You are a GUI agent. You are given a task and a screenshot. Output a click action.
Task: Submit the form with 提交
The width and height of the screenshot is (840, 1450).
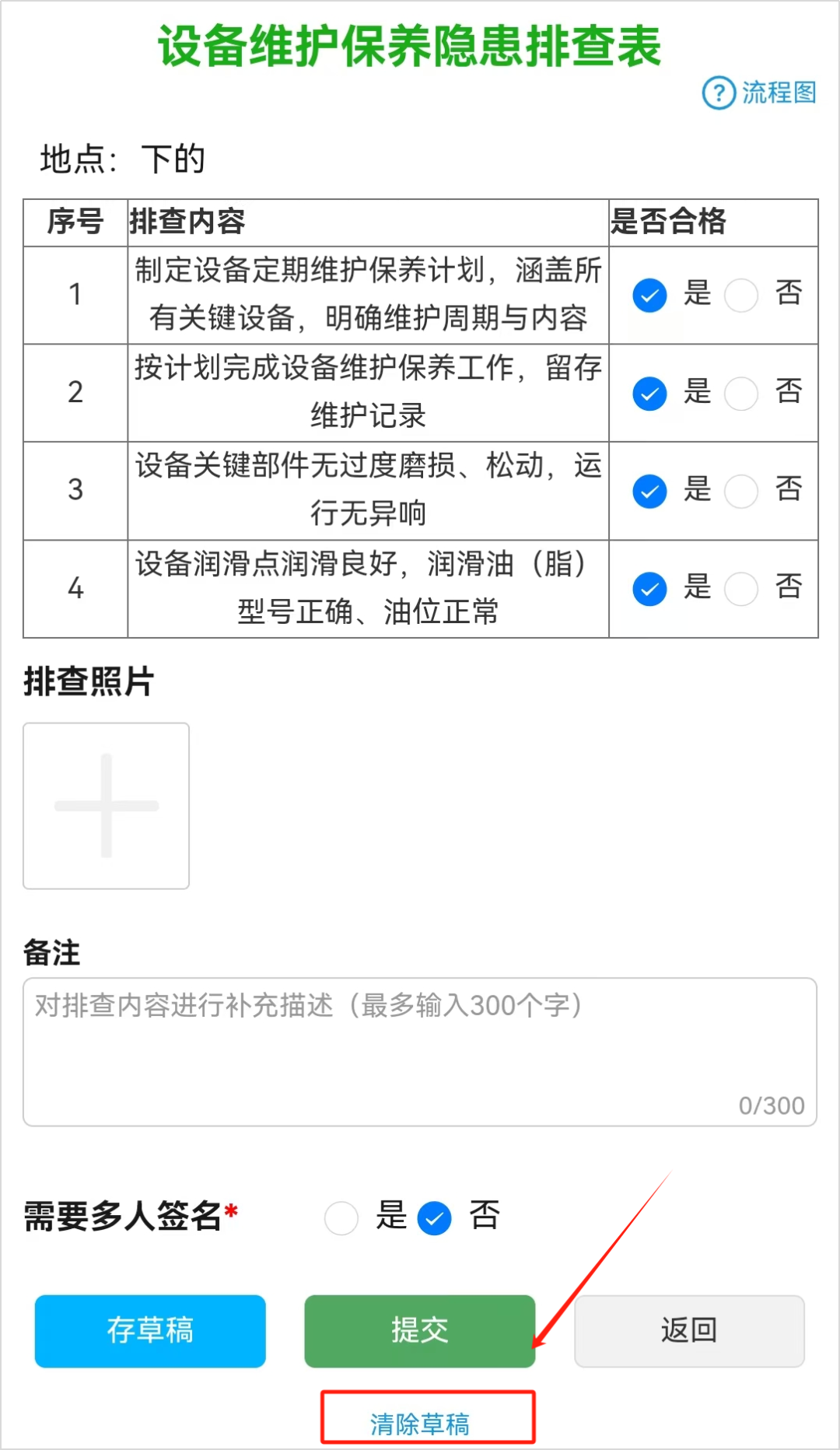click(420, 1331)
